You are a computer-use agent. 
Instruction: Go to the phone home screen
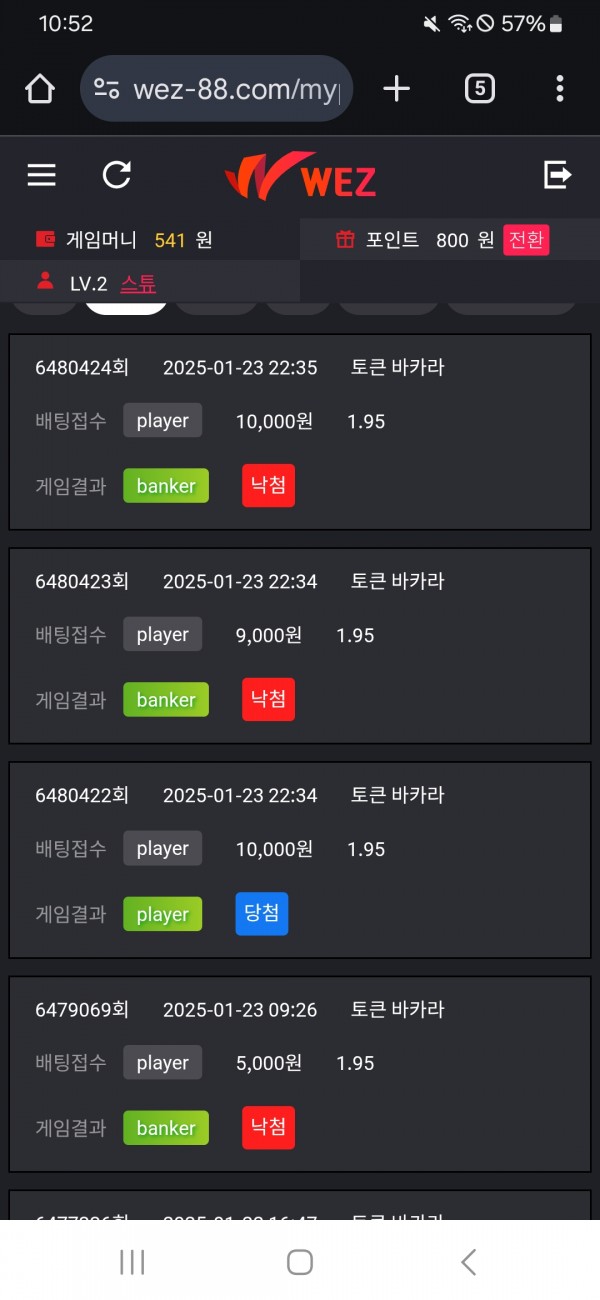300,1262
